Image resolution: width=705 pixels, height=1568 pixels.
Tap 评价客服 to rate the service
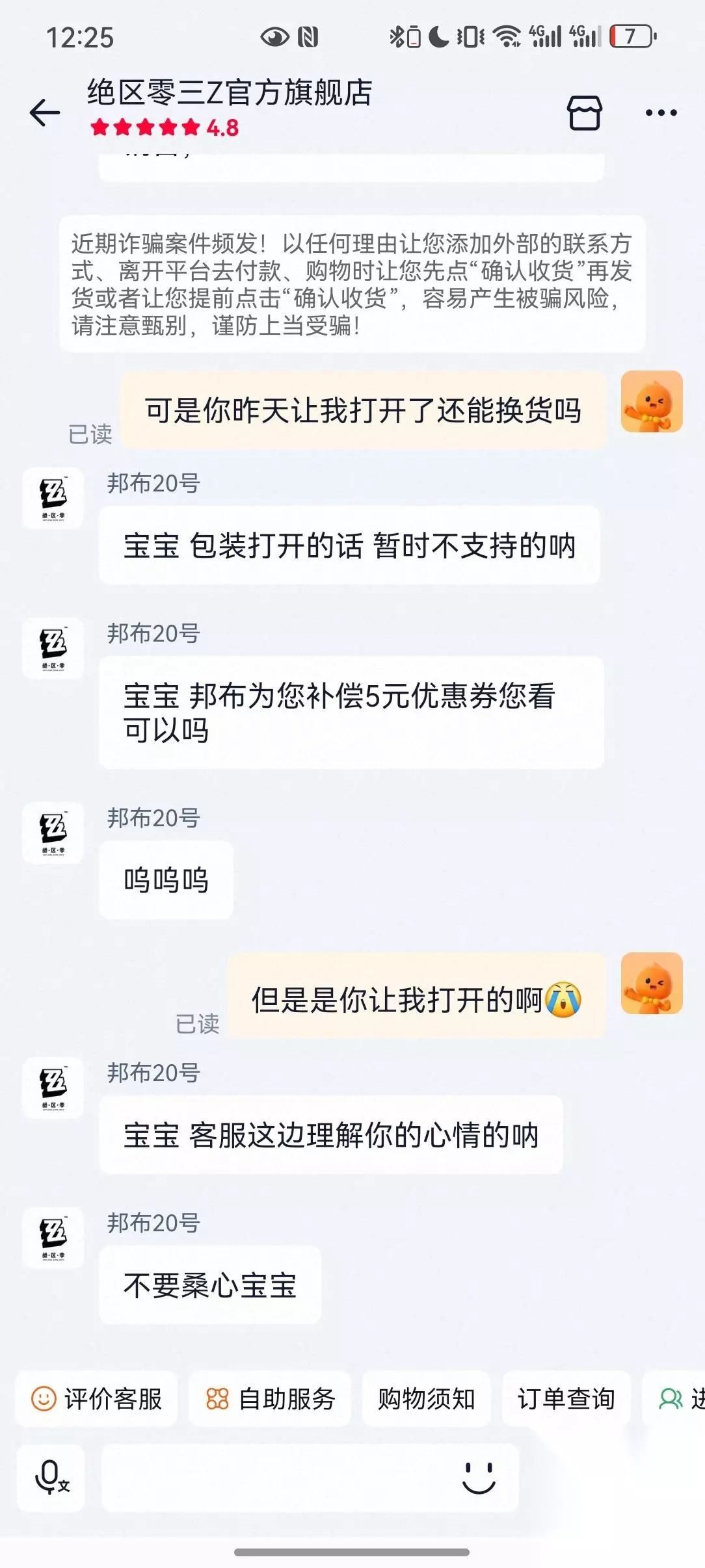(97, 1399)
